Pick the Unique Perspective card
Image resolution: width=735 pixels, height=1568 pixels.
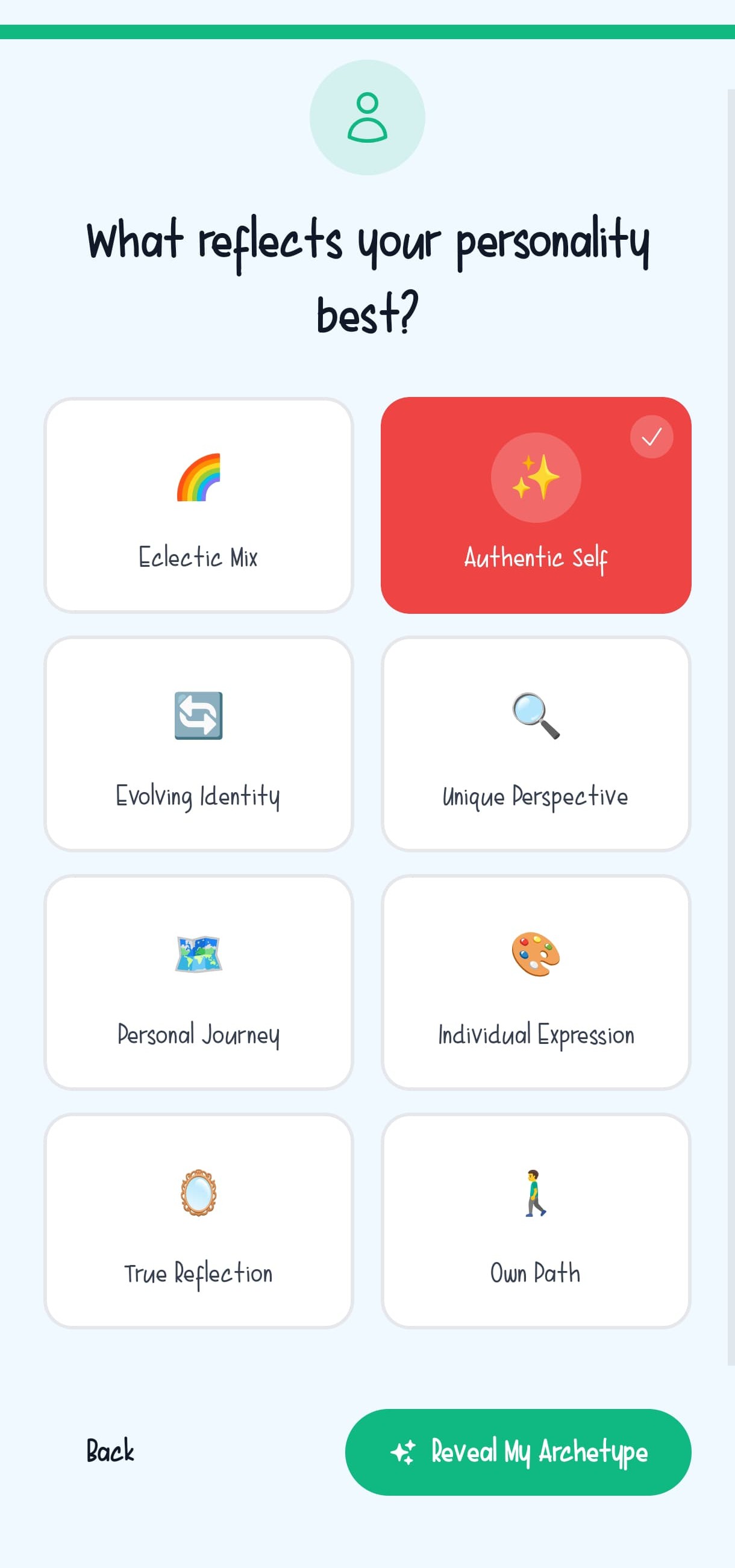535,744
